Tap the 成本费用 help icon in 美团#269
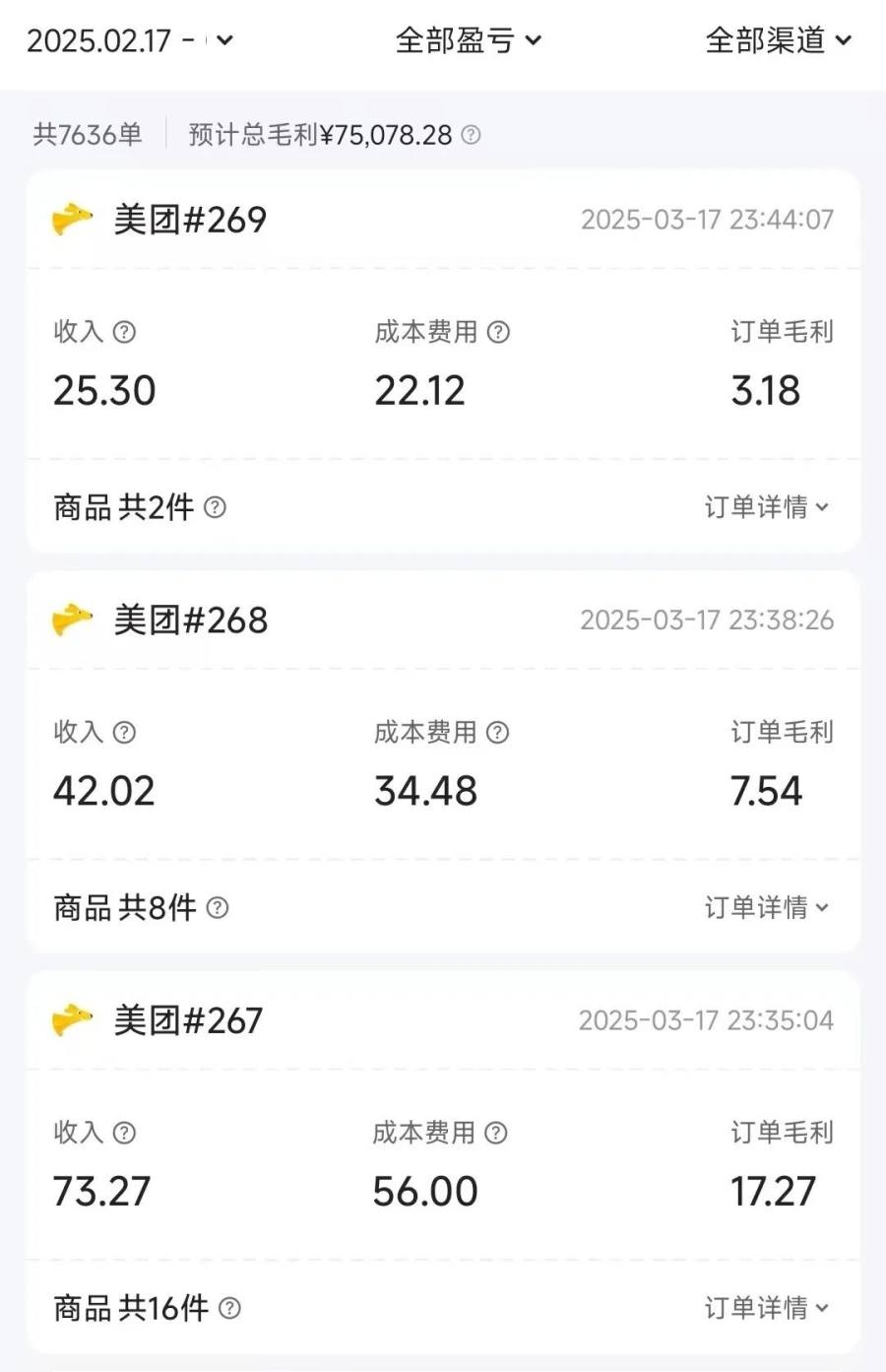886x1372 pixels. (499, 332)
